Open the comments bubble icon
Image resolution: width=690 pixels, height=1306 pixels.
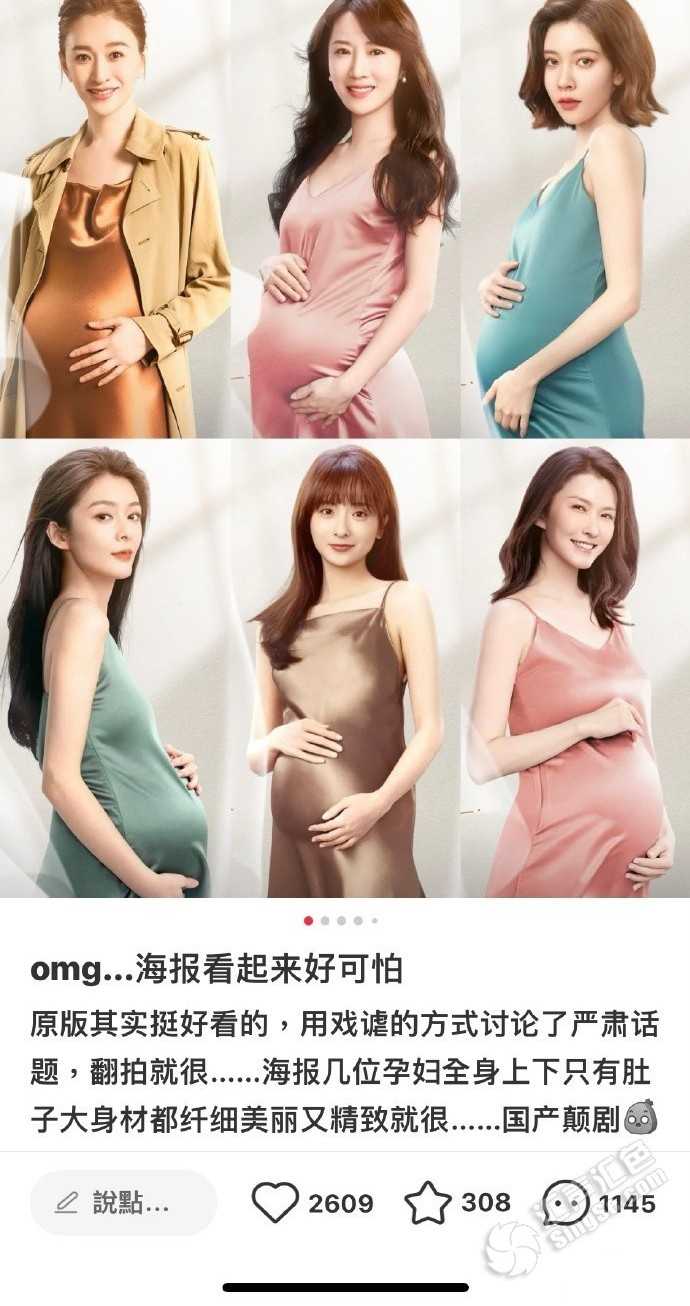[565, 1202]
